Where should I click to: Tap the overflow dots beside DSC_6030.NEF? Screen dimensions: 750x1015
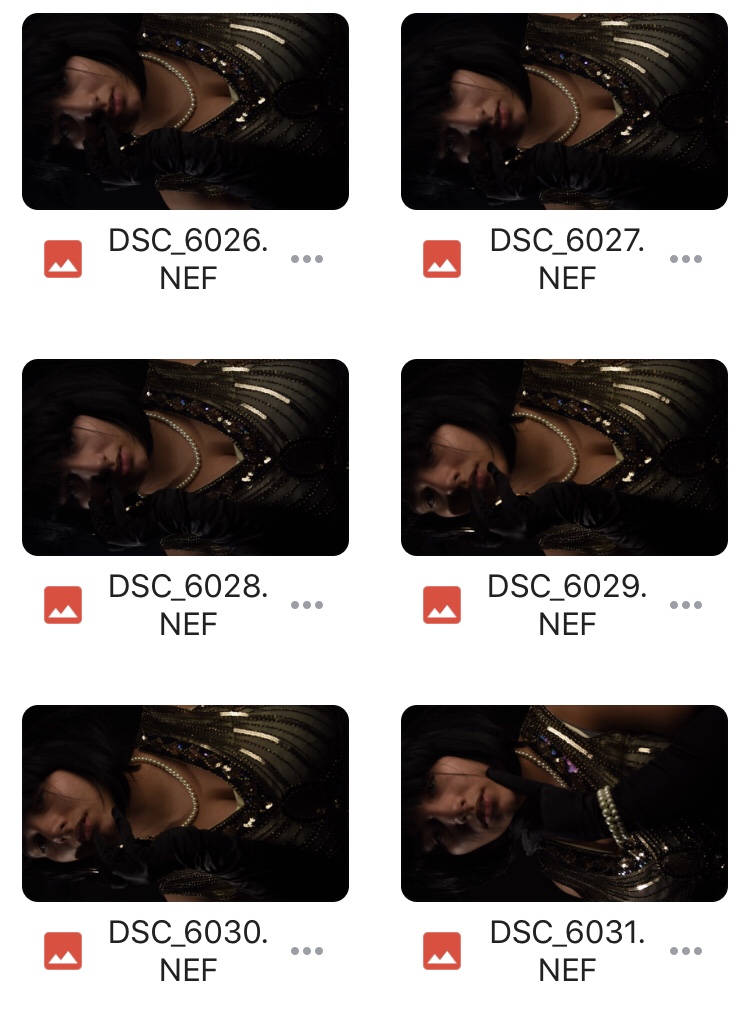[x=307, y=951]
